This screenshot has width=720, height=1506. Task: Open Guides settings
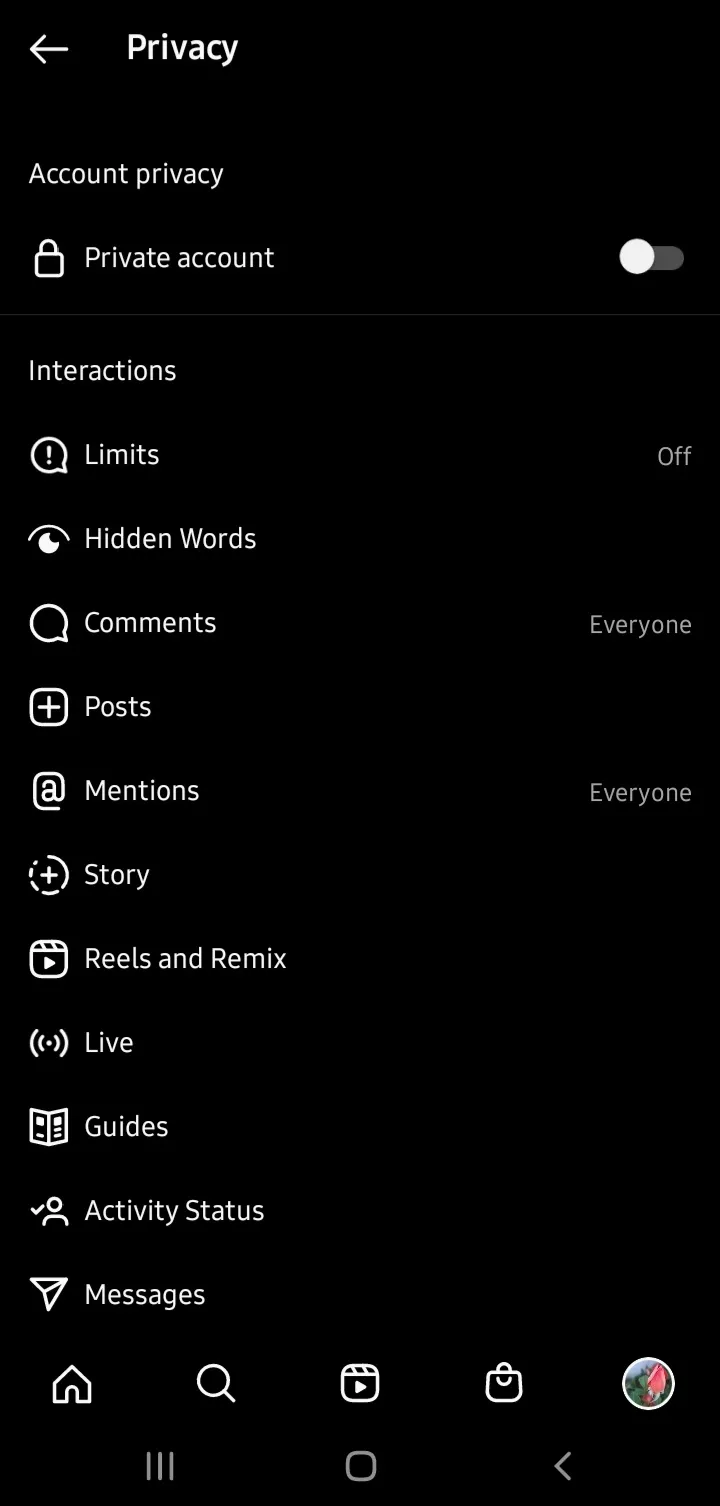tap(360, 1127)
